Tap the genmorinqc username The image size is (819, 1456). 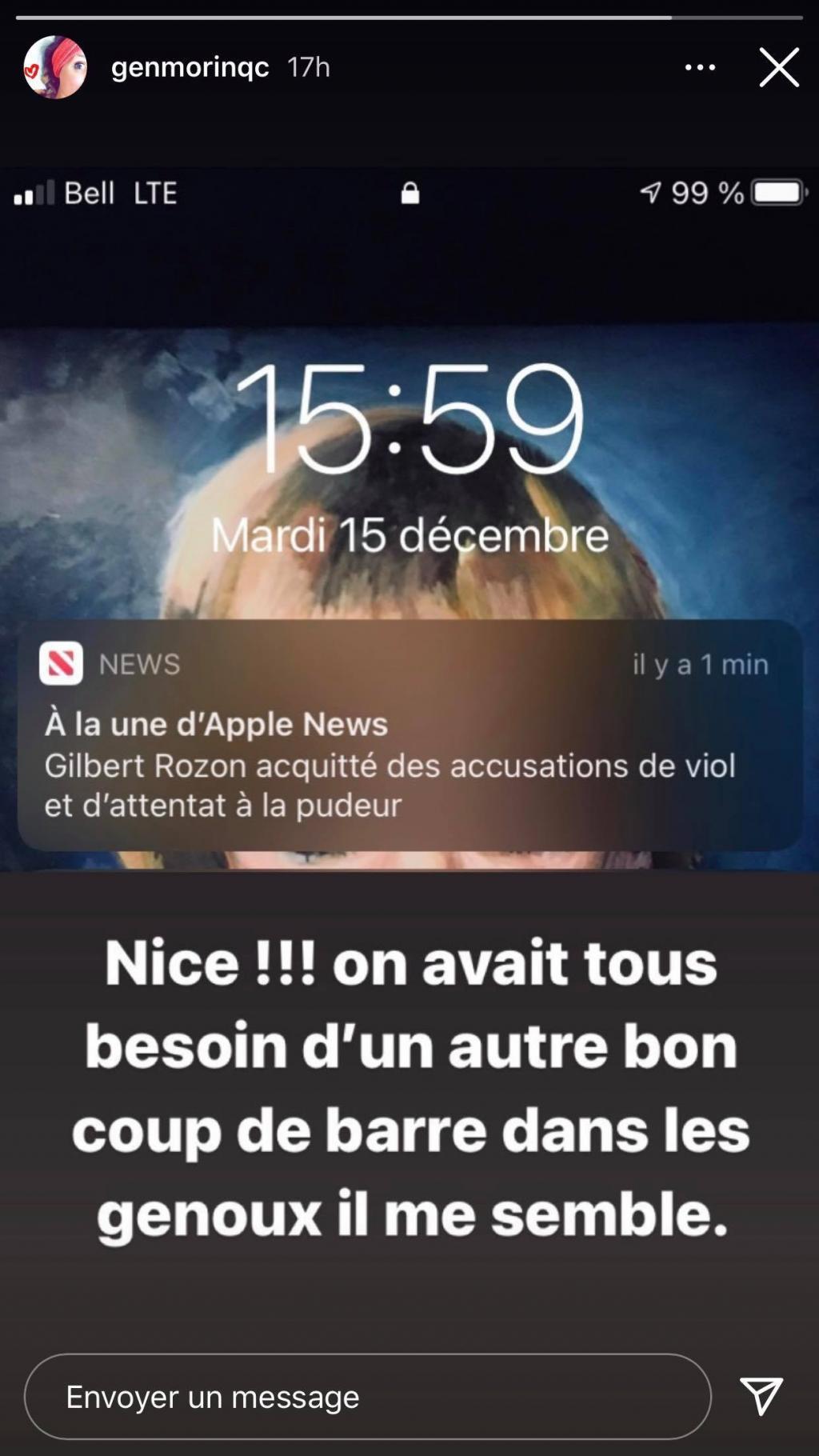(x=190, y=67)
